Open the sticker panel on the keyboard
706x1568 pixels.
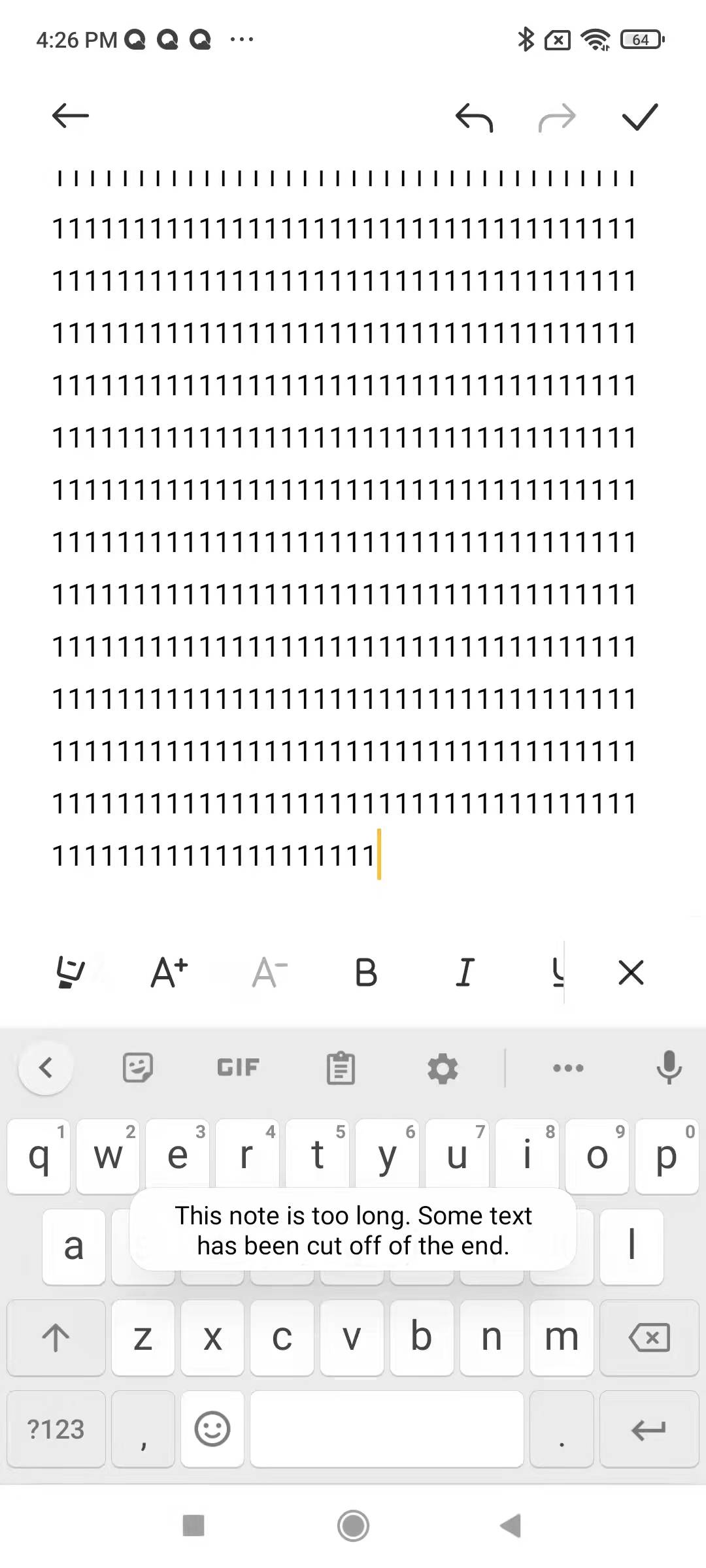click(139, 1068)
